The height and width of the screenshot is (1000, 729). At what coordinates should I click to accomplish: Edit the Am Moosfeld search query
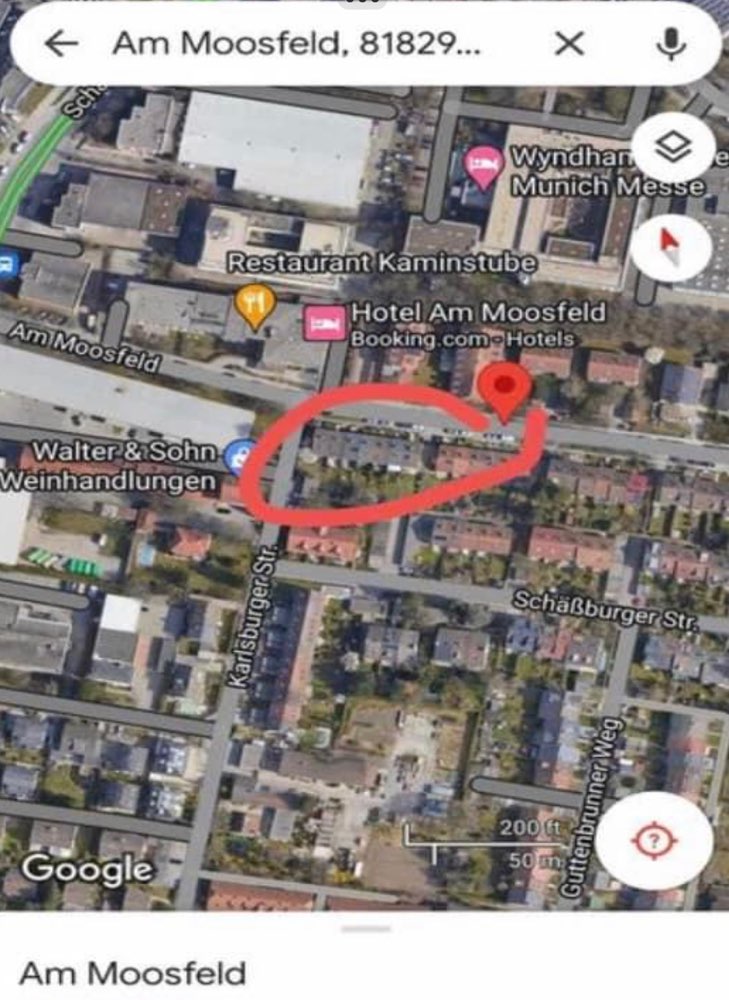click(300, 44)
